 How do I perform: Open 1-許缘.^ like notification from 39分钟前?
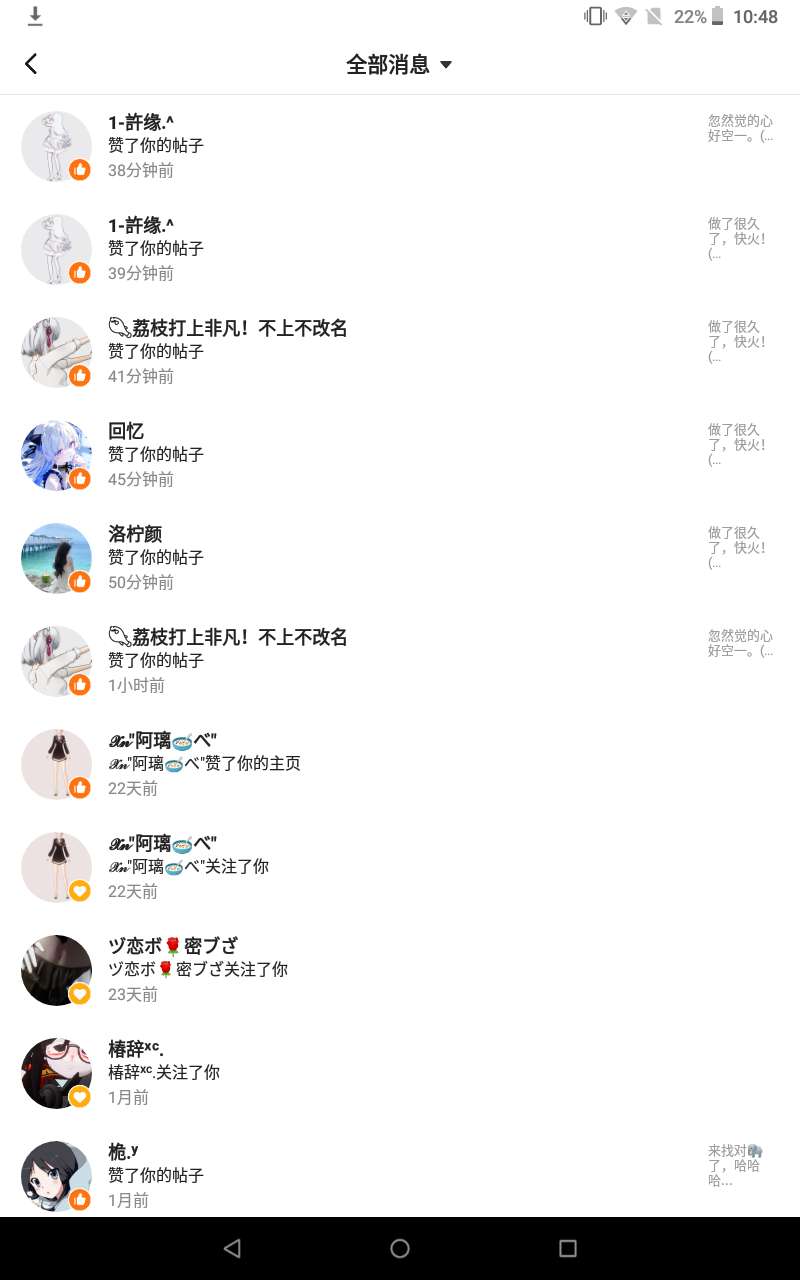pos(400,249)
